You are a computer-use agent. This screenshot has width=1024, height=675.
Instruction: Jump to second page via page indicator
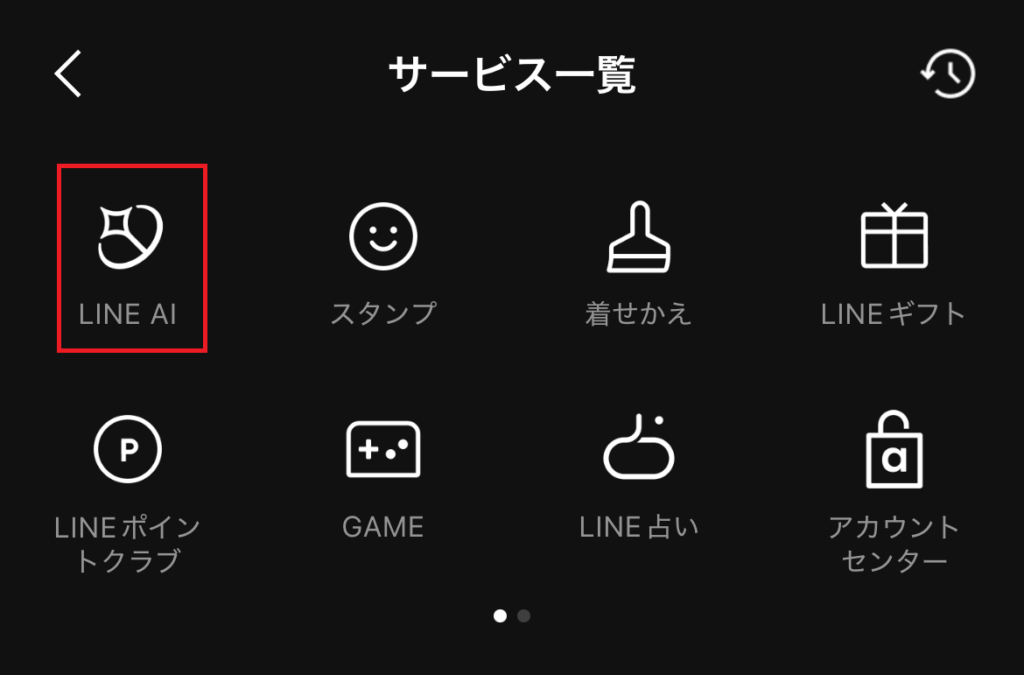coord(524,616)
